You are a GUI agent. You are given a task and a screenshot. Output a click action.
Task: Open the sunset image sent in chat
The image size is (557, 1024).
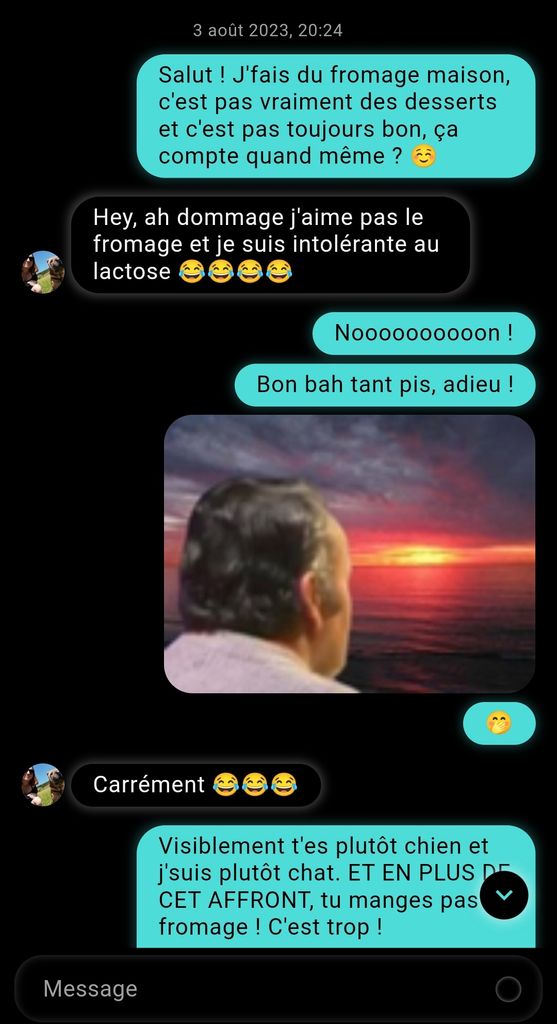click(x=349, y=554)
